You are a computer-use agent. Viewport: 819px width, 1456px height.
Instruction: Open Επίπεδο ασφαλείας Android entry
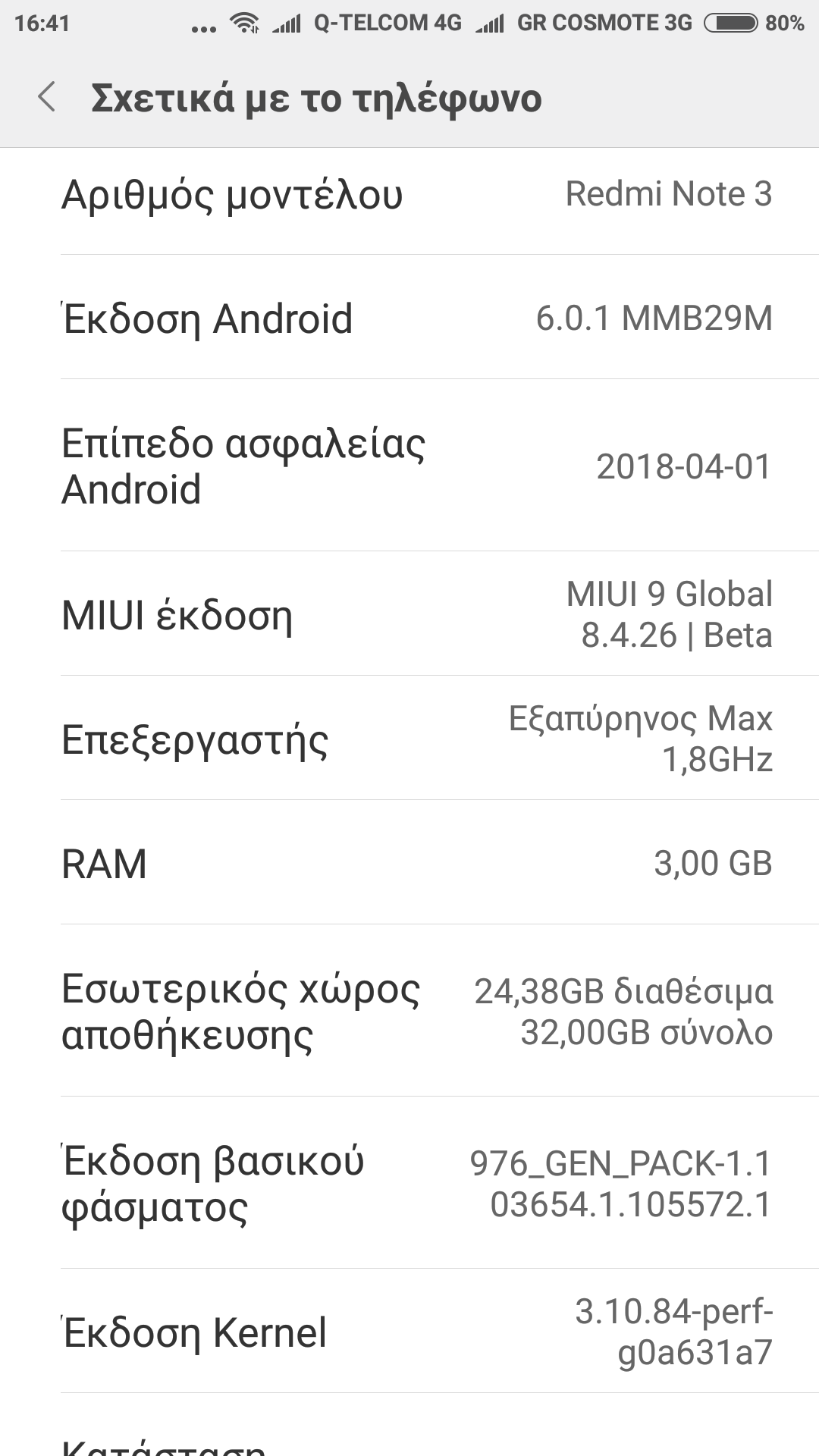[x=409, y=466]
